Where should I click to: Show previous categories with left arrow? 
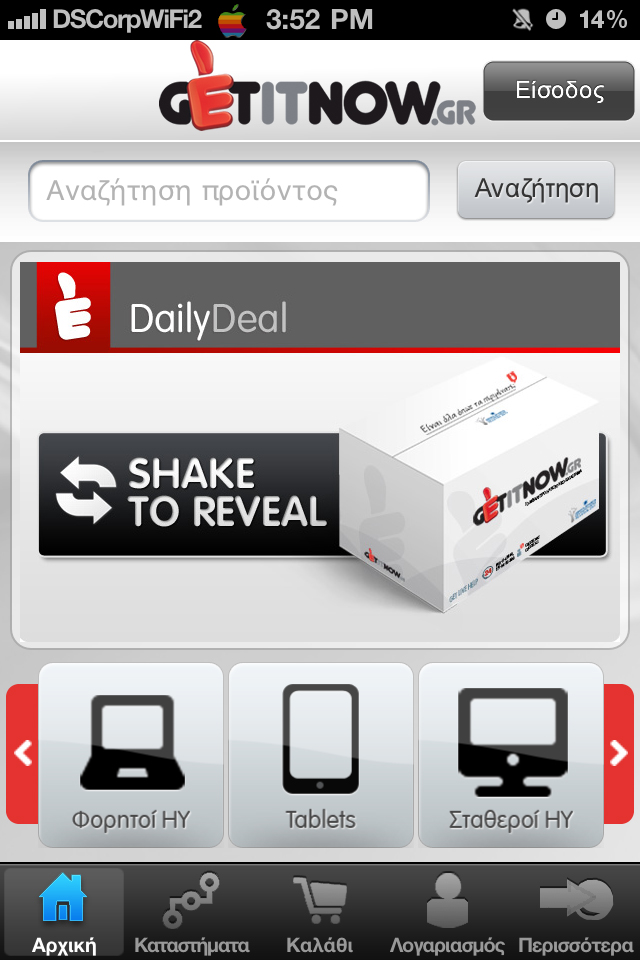pyautogui.click(x=22, y=753)
